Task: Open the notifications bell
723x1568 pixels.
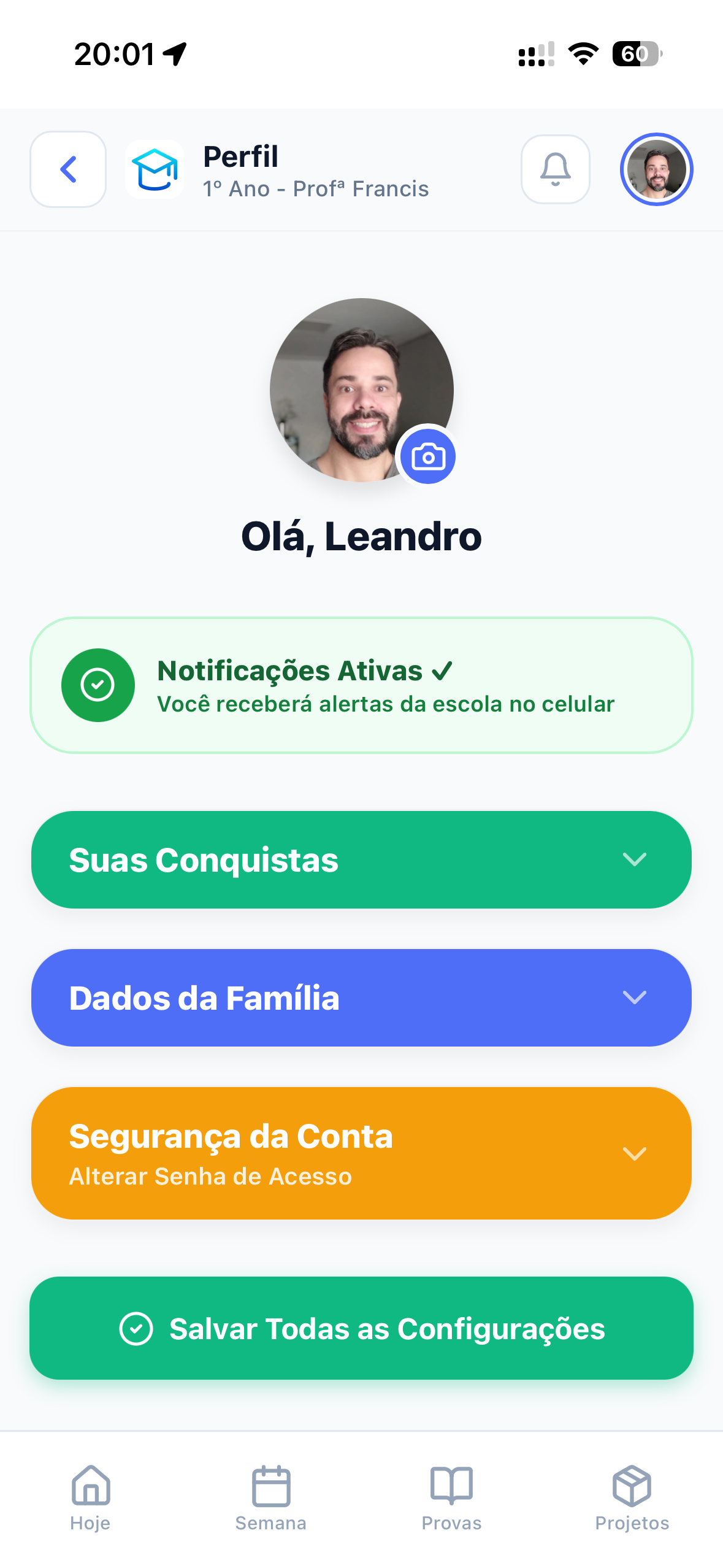Action: [x=556, y=169]
